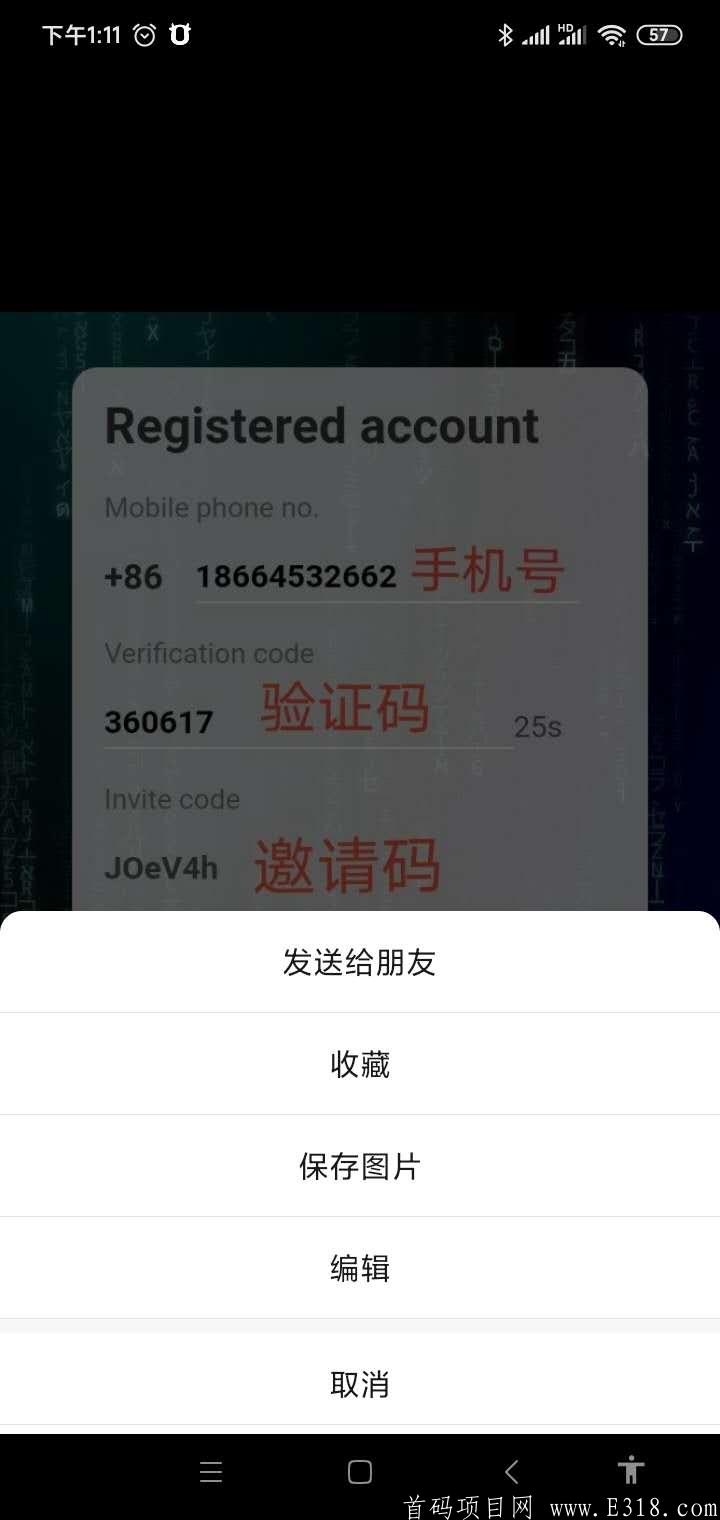This screenshot has width=720, height=1520.
Task: Select 发送给朋友 to send to a friend
Action: 360,963
